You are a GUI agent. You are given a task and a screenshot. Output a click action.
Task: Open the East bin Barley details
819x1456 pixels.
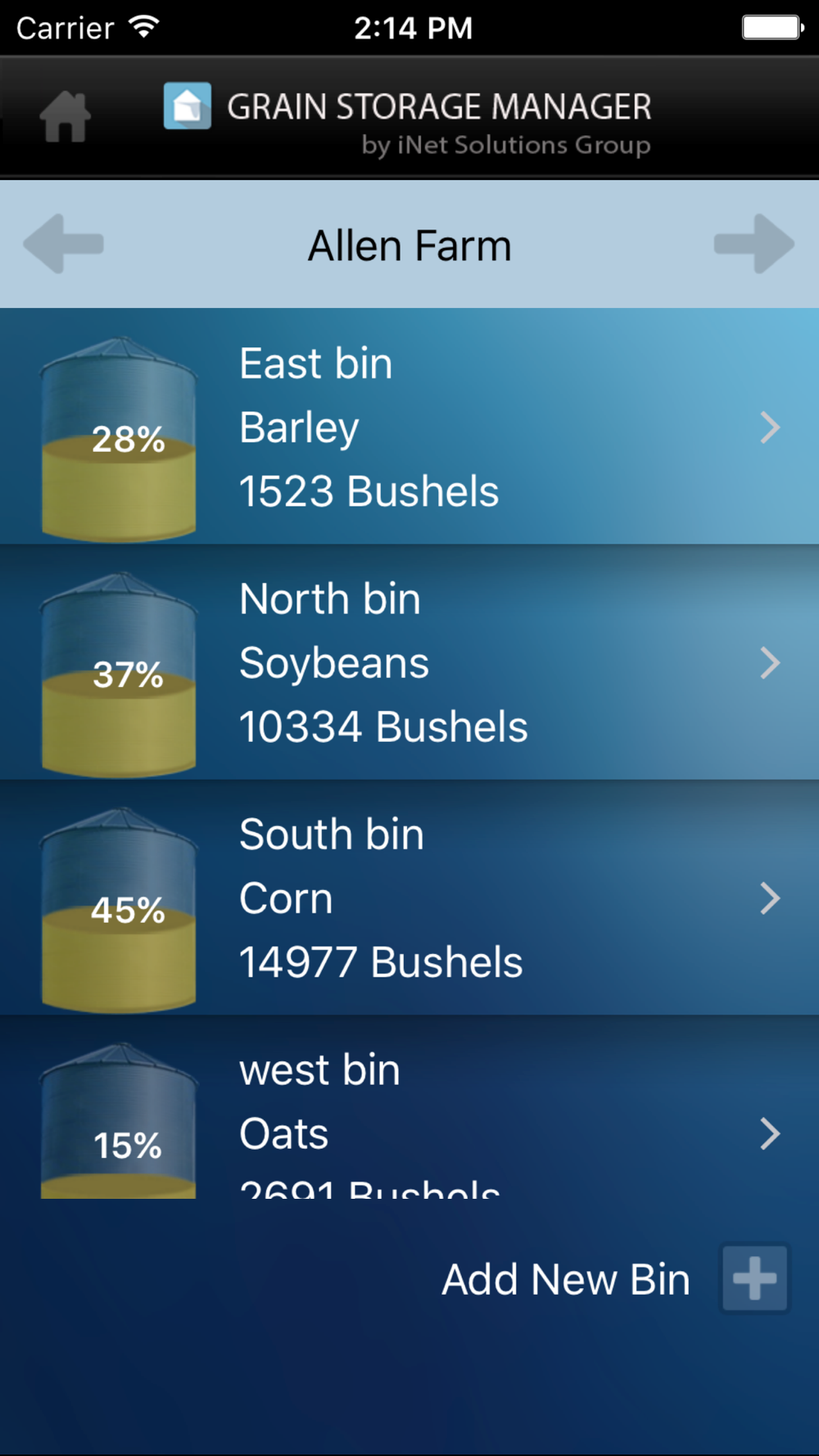[x=409, y=427]
